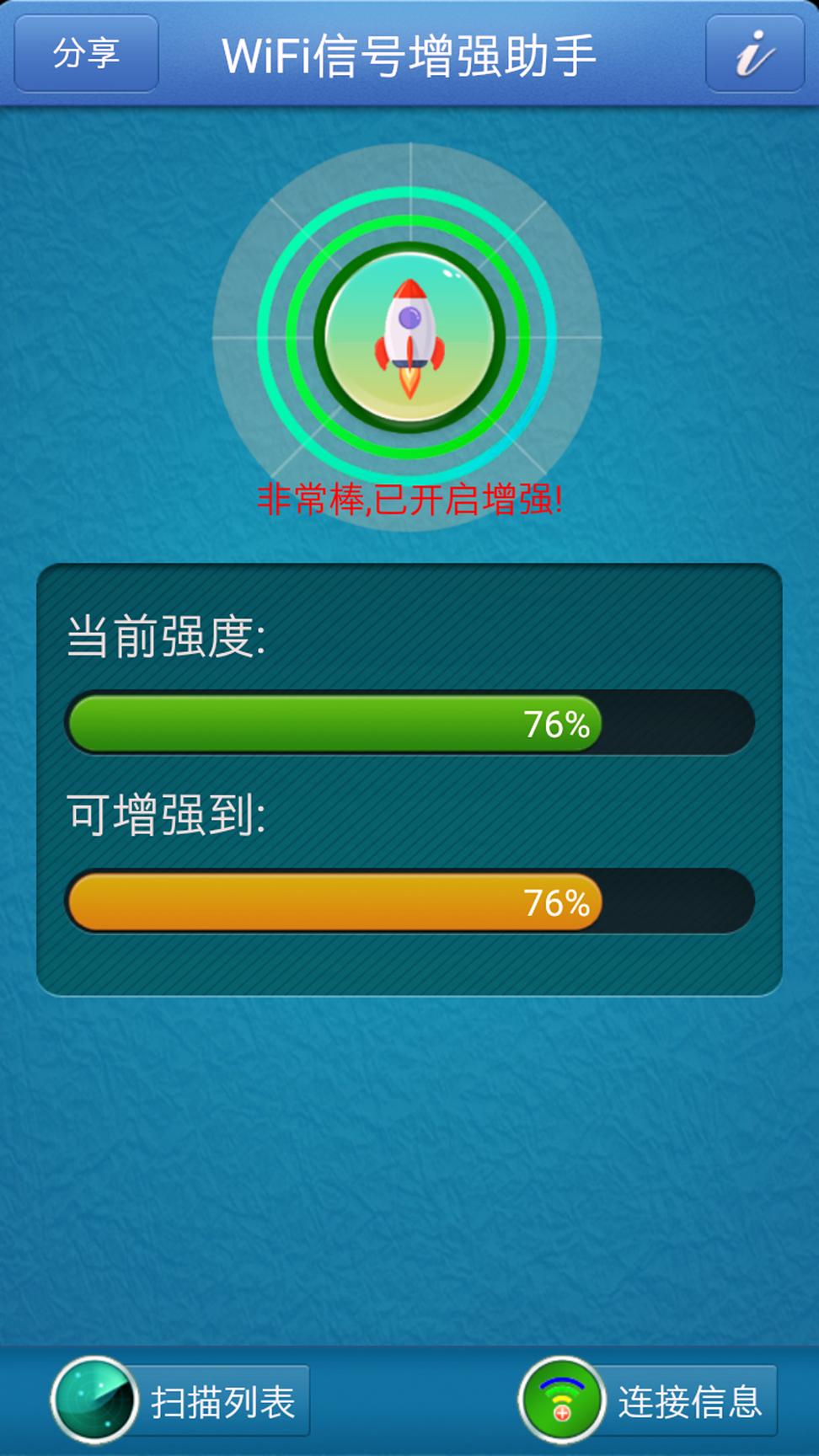Viewport: 819px width, 1456px height.
Task: Select the WiFi signal icon beside 连接信息
Action: (x=563, y=1399)
